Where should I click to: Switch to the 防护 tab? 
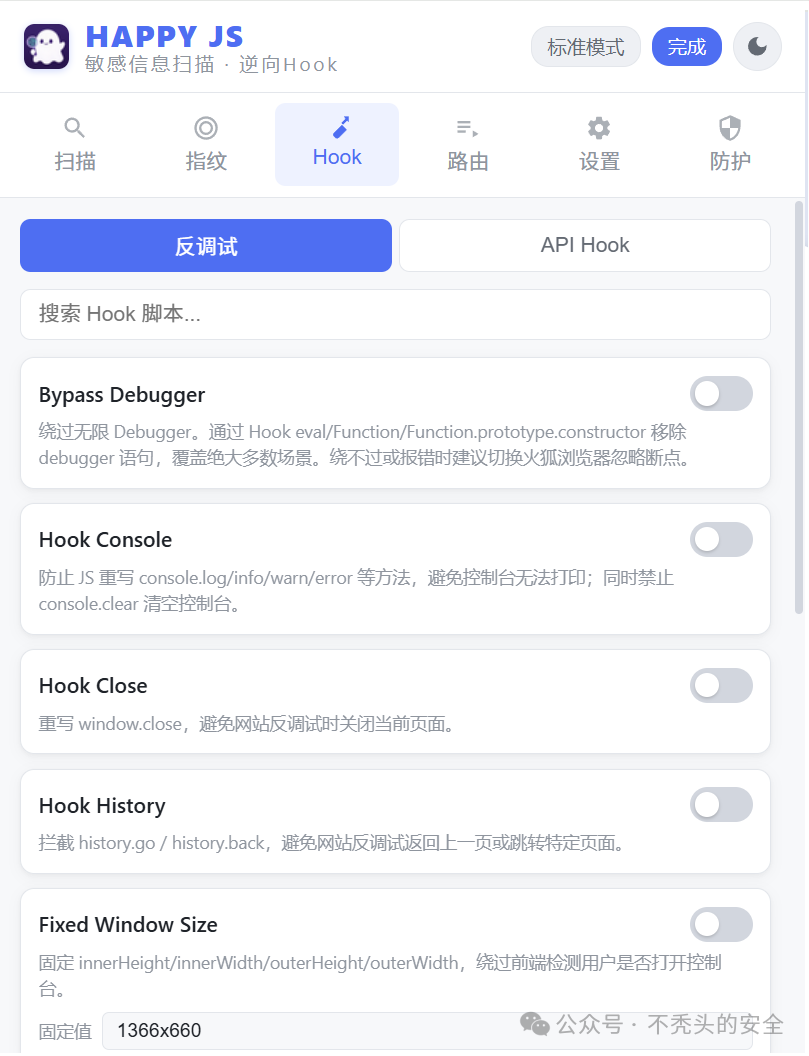click(730, 144)
